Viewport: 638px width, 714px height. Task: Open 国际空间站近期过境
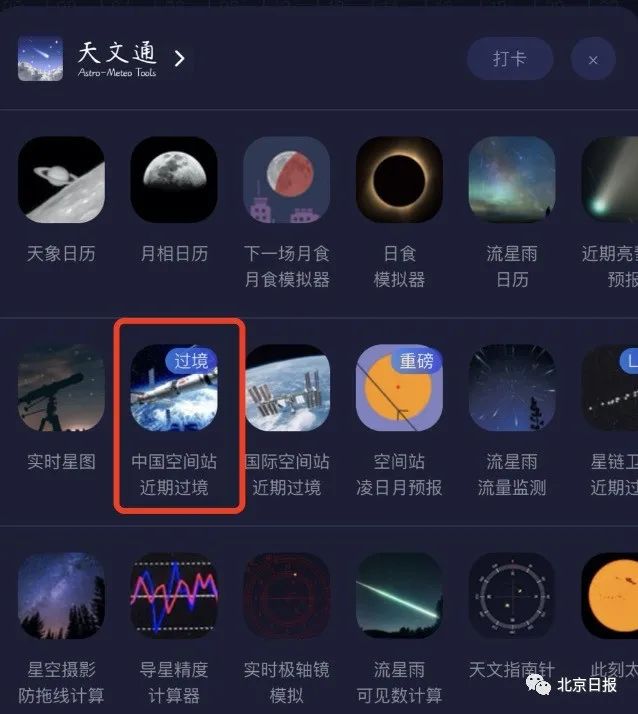[x=286, y=388]
